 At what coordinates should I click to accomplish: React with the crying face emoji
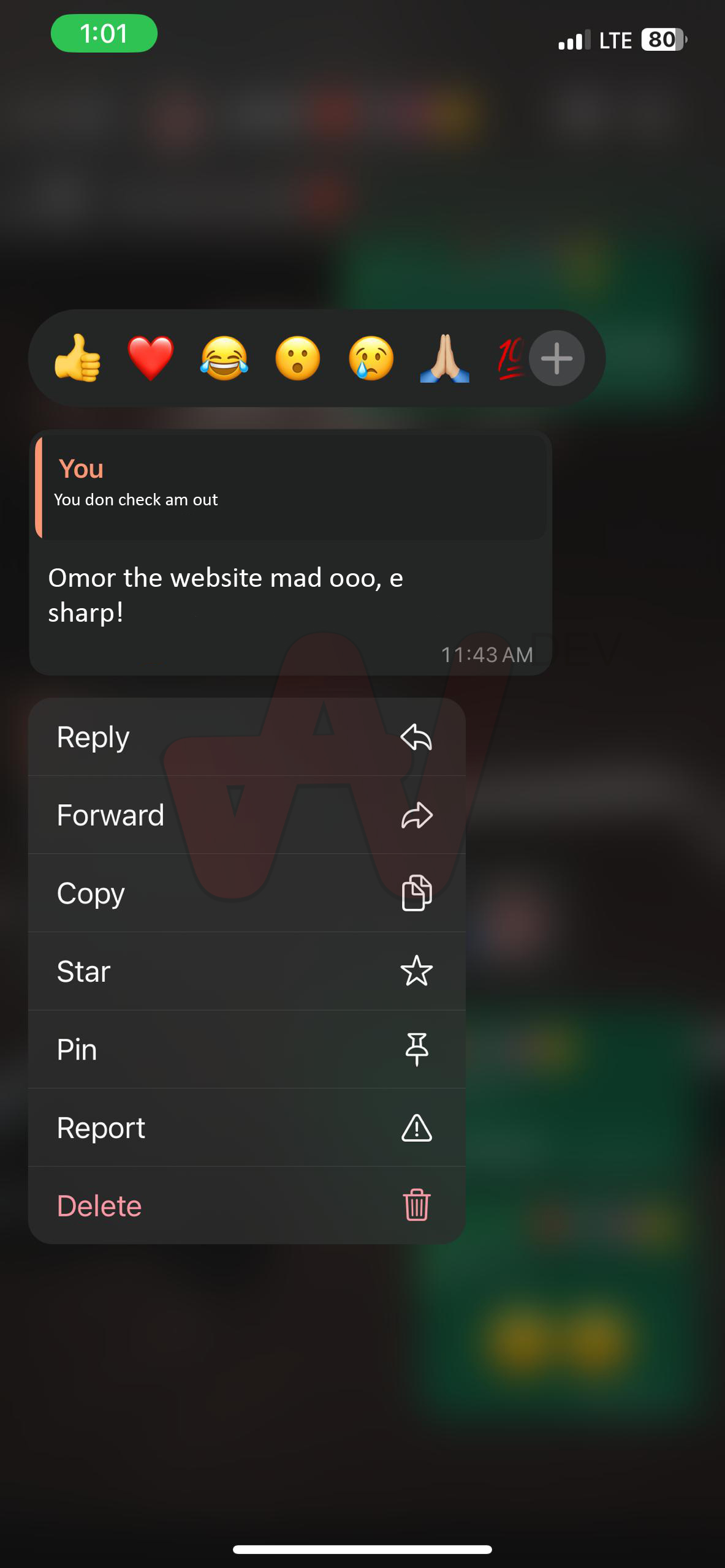pos(371,358)
